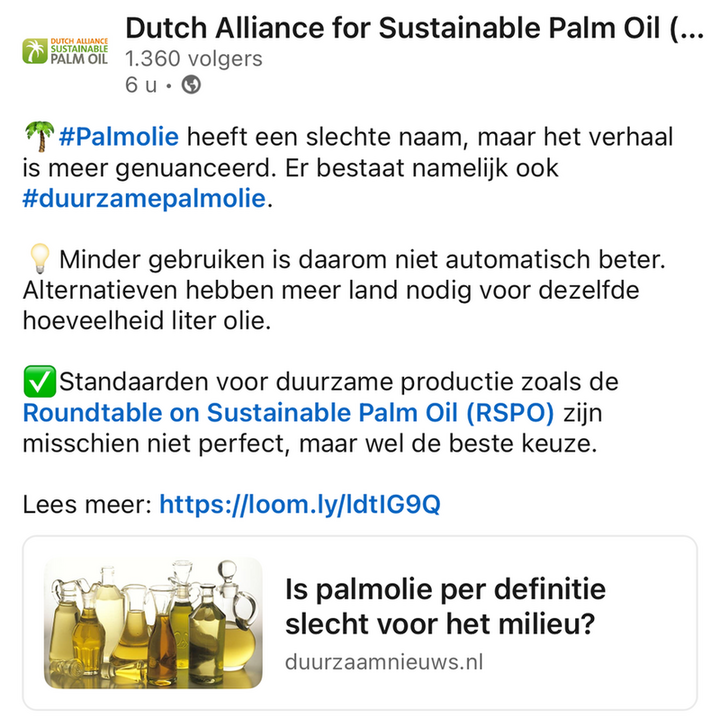The width and height of the screenshot is (720, 717).
Task: Open the #duurzamepalmolie hashtag
Action: [x=145, y=198]
